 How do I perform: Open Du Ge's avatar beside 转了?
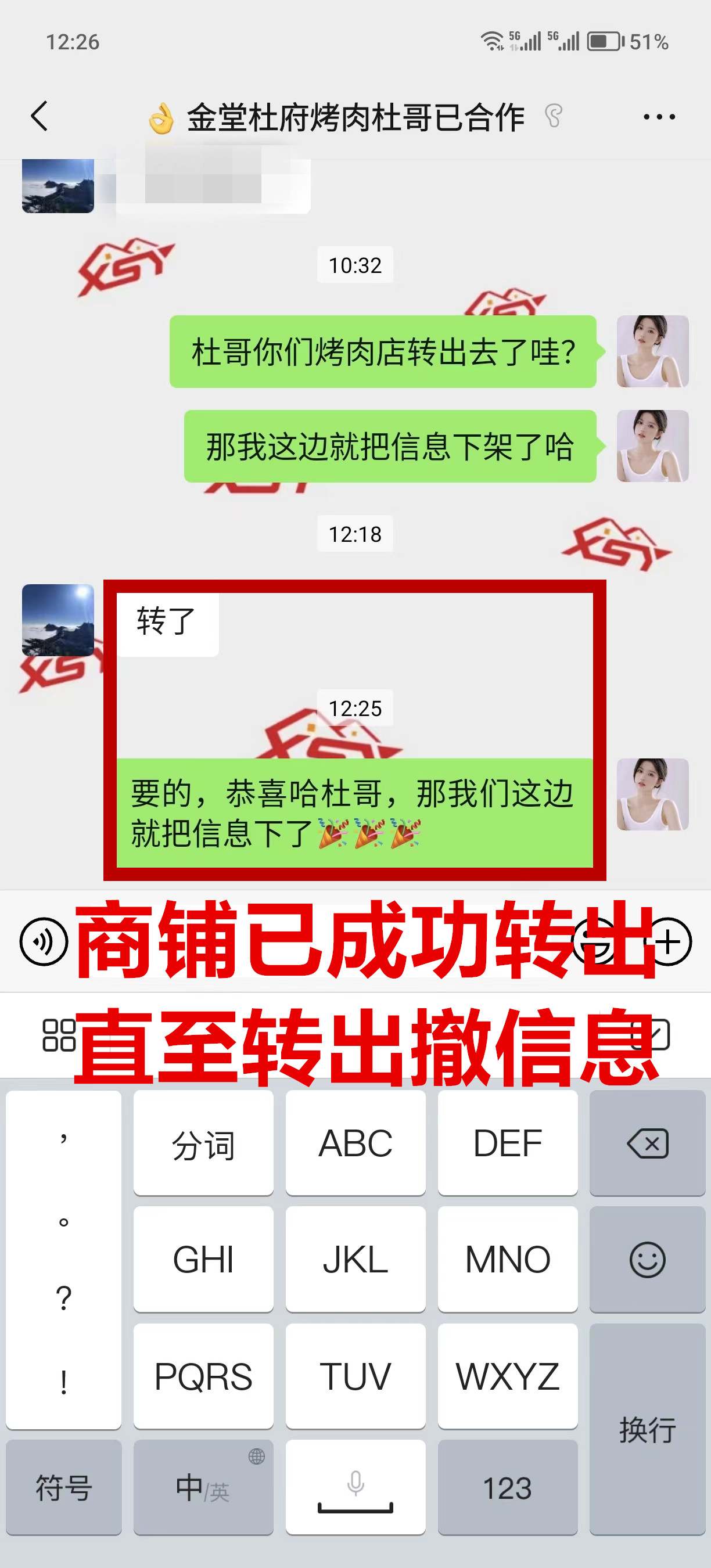58,620
